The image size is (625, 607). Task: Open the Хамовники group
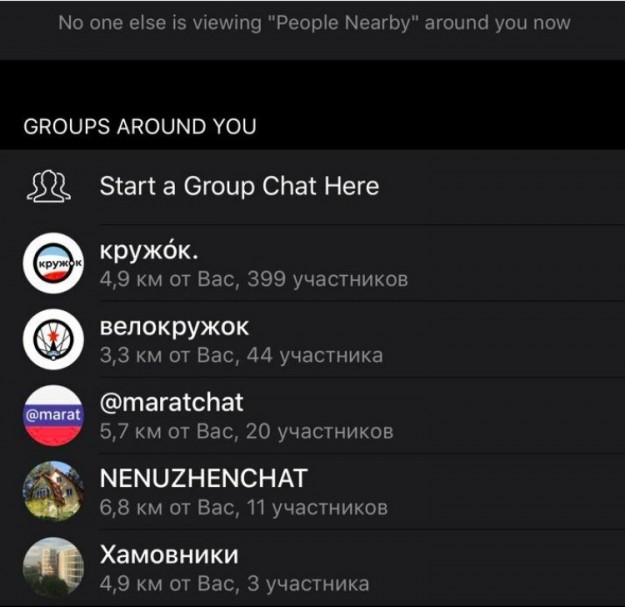click(x=235, y=567)
